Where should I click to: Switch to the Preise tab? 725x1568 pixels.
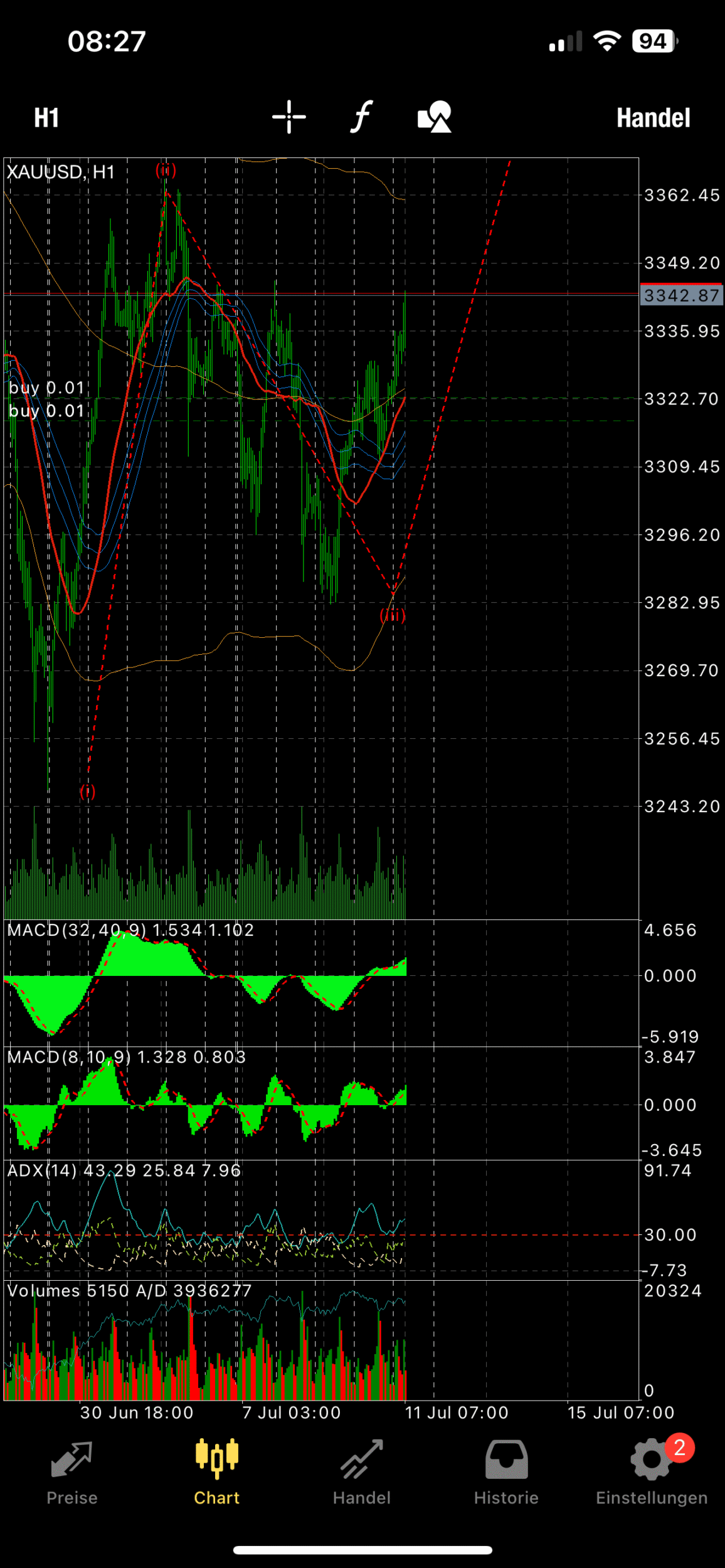point(72,1472)
